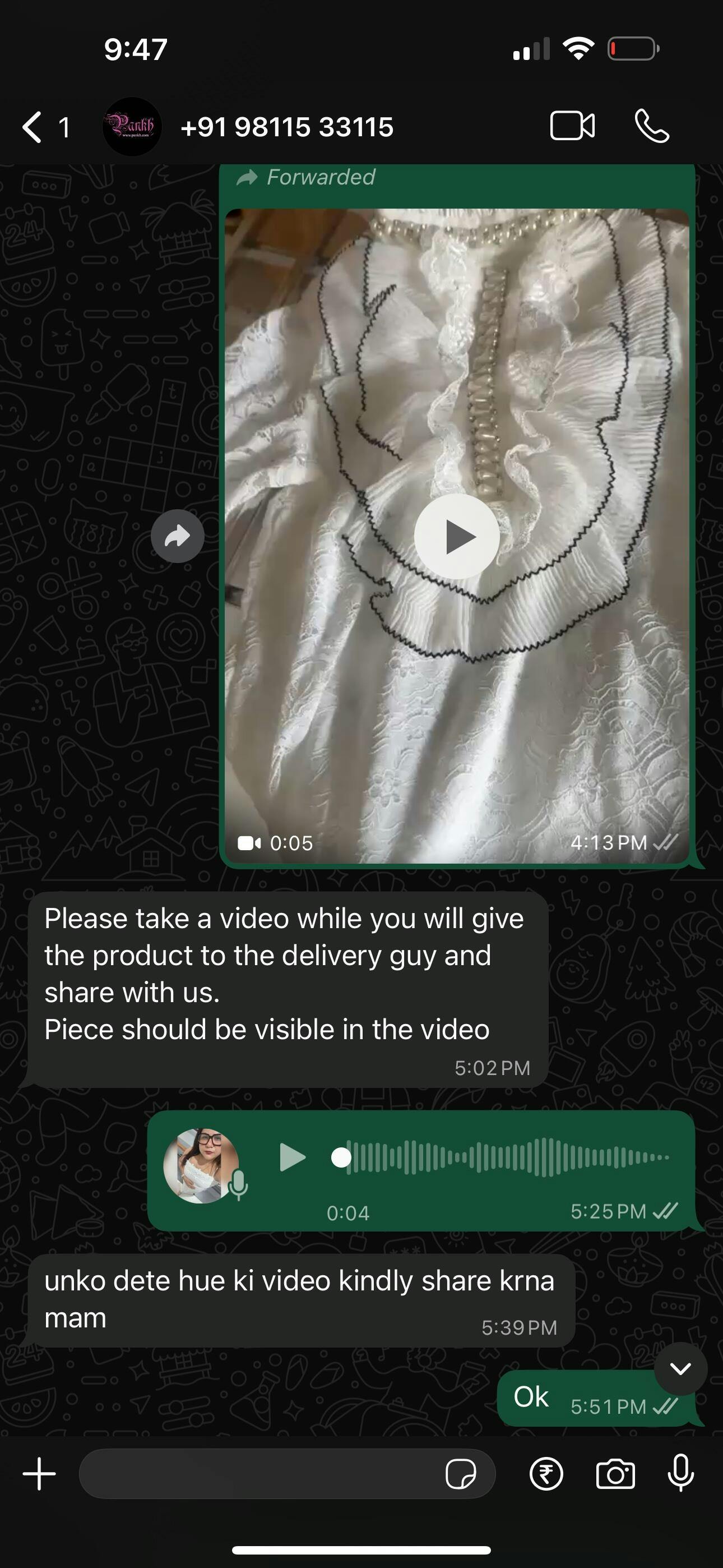
Task: Open the sticker picker
Action: (x=461, y=1474)
